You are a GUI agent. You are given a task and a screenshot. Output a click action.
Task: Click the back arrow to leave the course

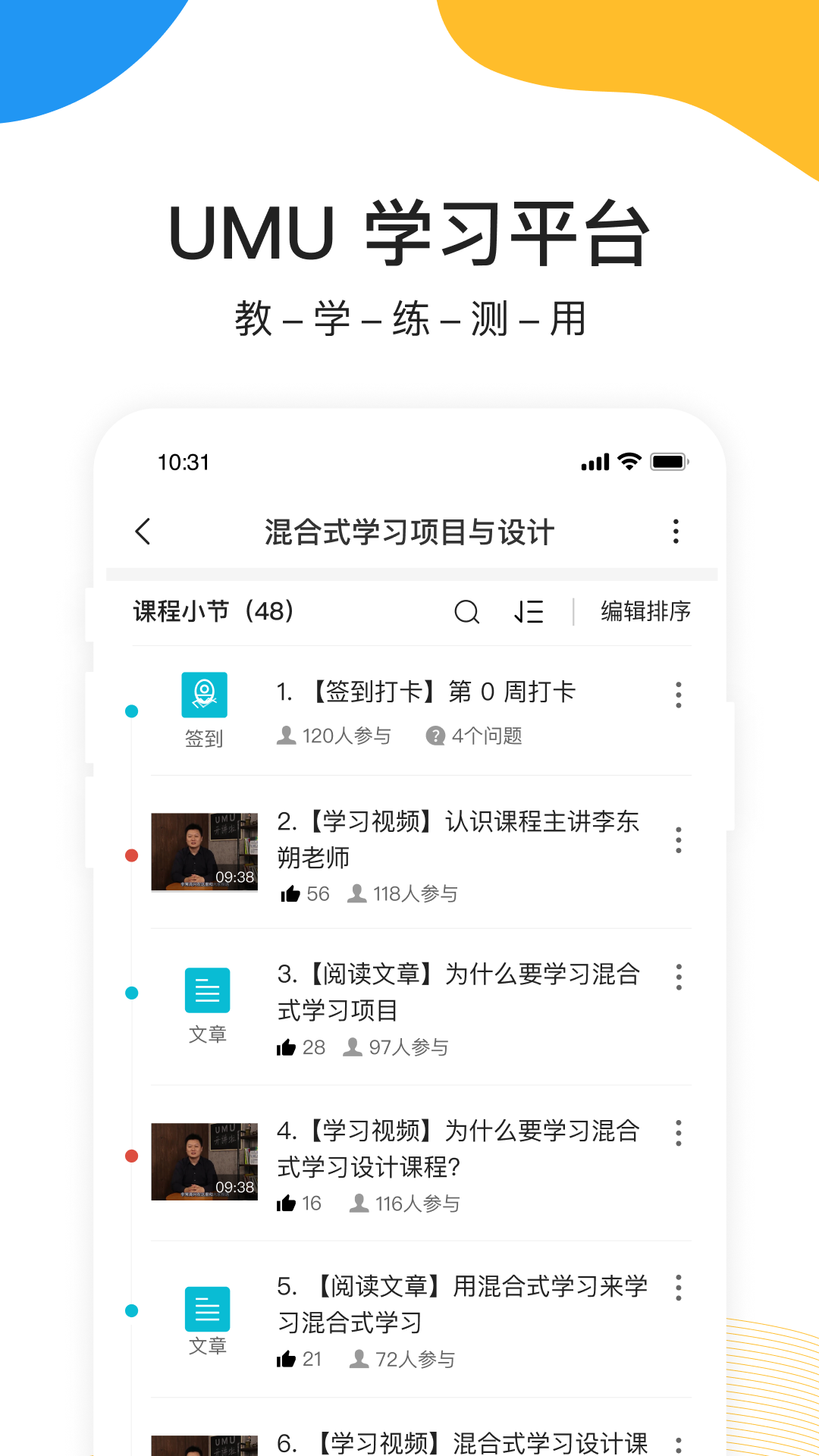[x=143, y=532]
